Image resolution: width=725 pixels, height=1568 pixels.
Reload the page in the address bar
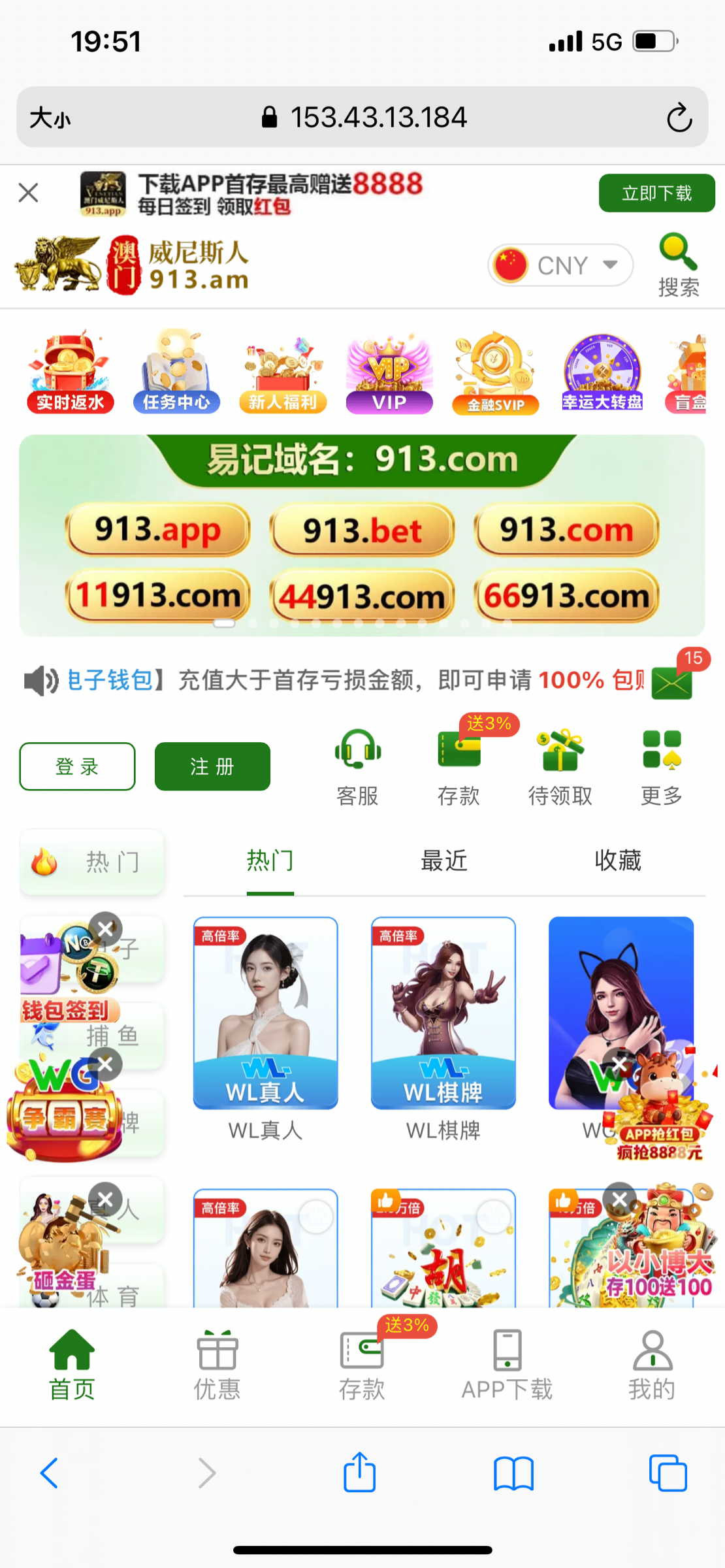[679, 118]
